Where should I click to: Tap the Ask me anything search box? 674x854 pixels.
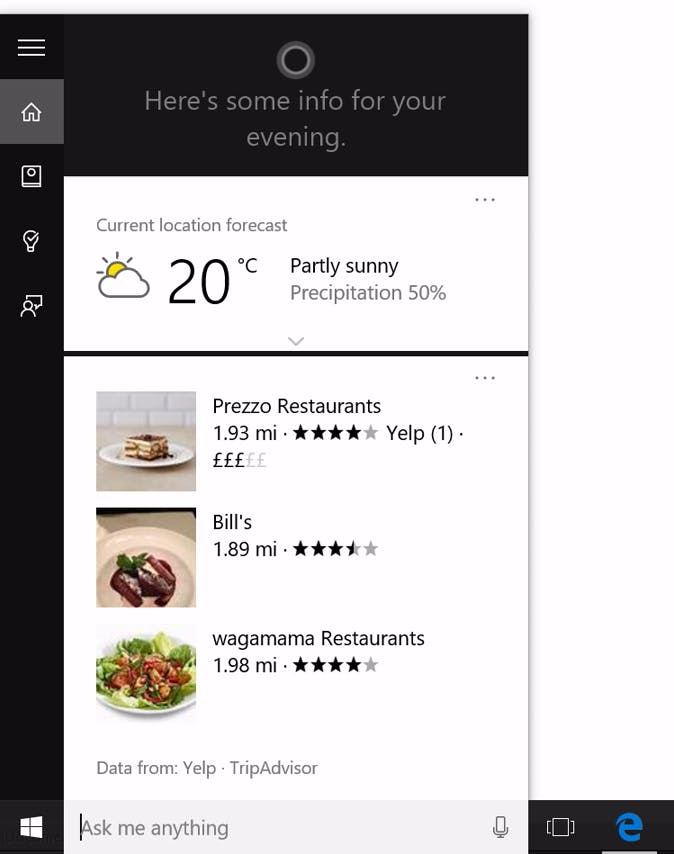pyautogui.click(x=280, y=827)
